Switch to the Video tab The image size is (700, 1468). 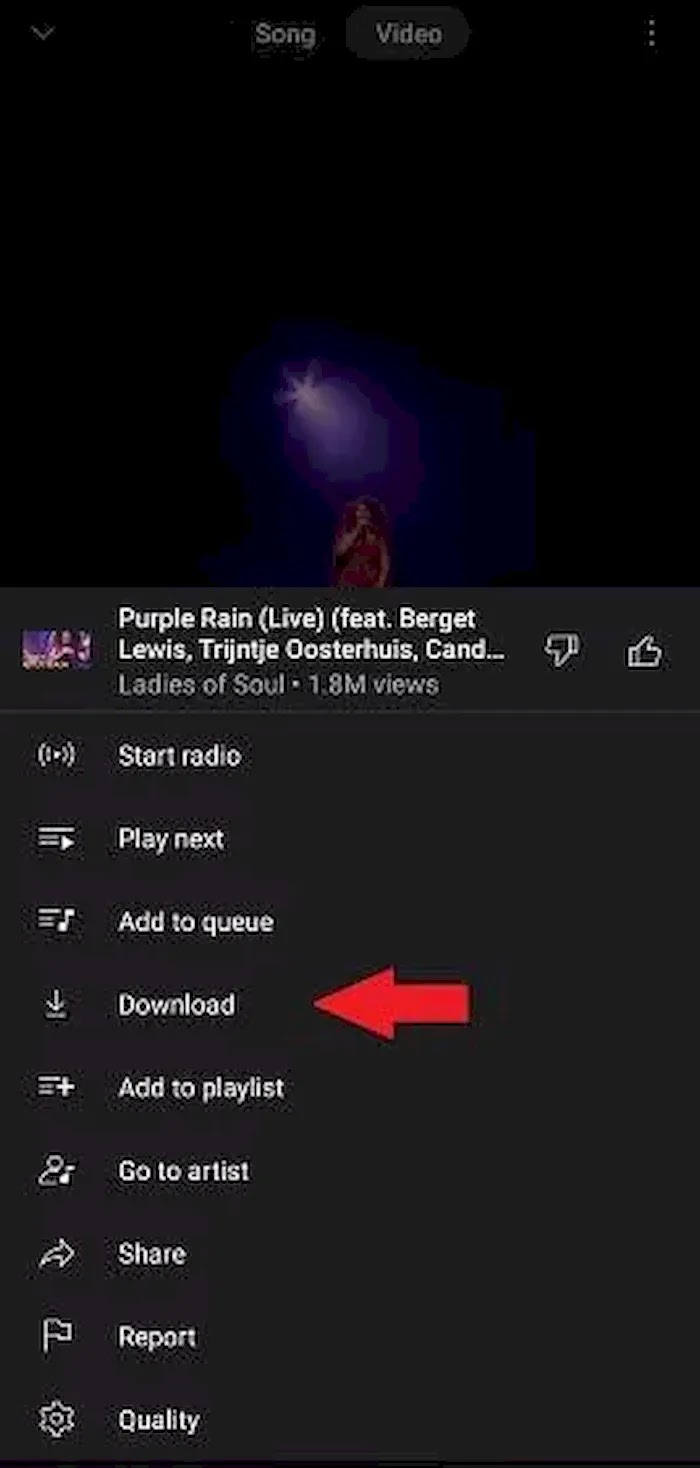[x=408, y=34]
